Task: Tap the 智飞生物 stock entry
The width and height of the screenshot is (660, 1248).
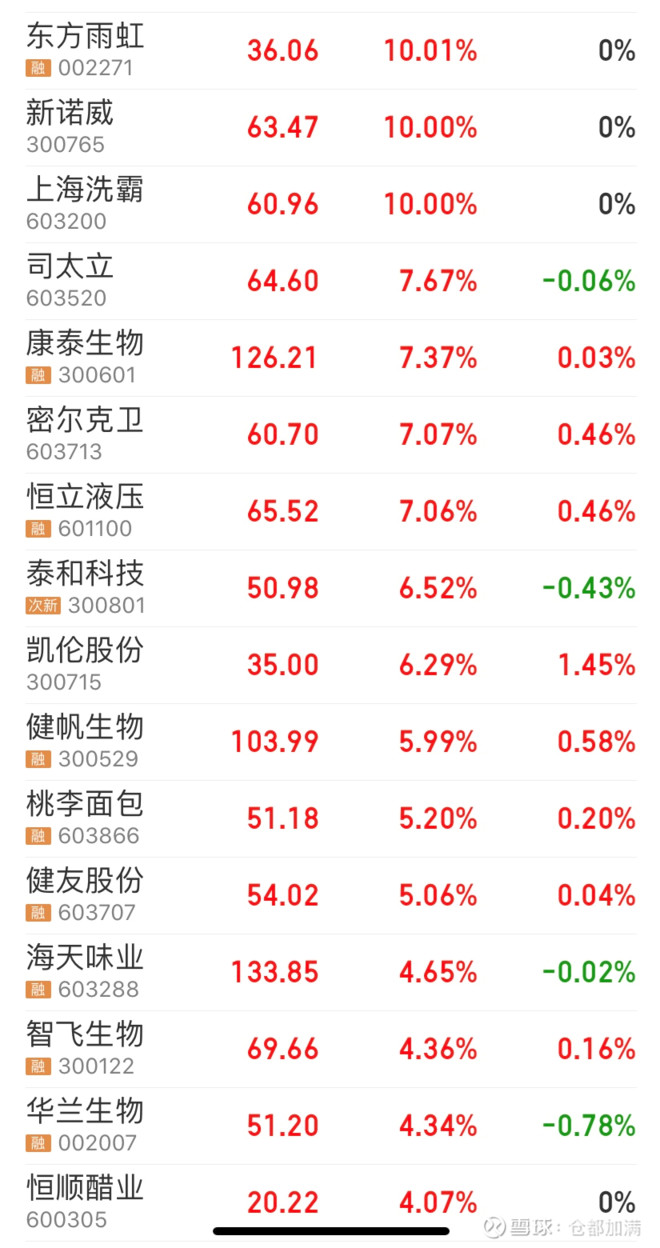Action: coord(85,1035)
